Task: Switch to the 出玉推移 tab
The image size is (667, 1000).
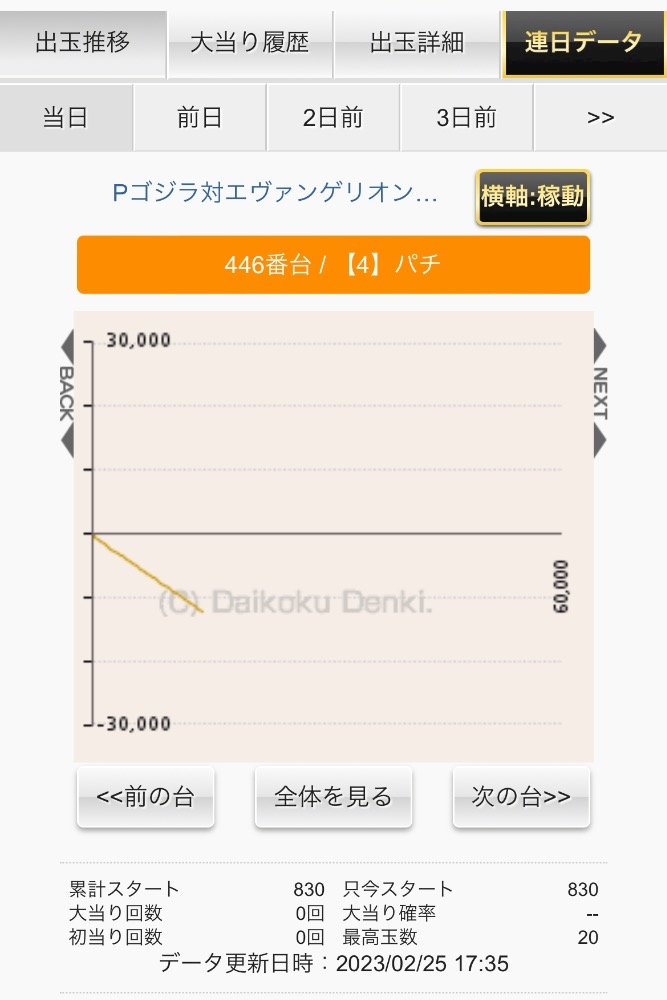Action: 83,43
